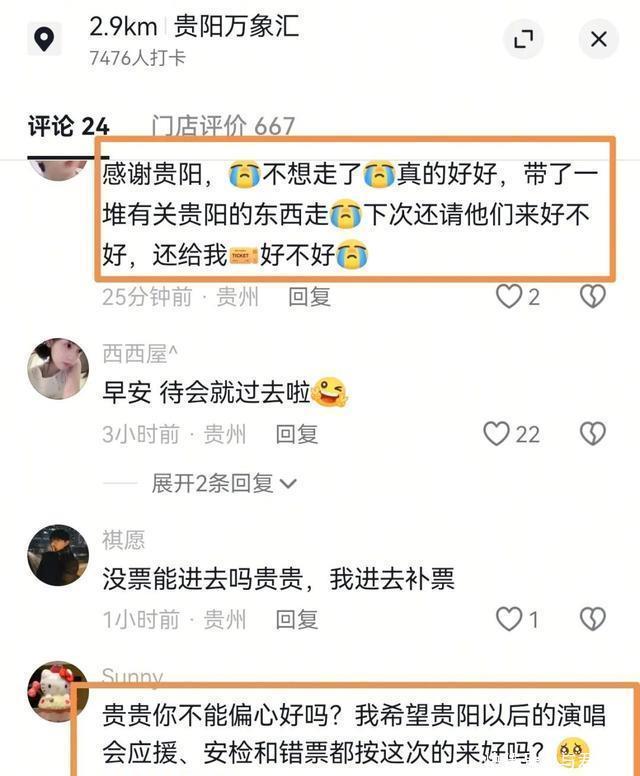640x776 pixels.
Task: Reply to 祺愿's comment
Action: click(297, 620)
